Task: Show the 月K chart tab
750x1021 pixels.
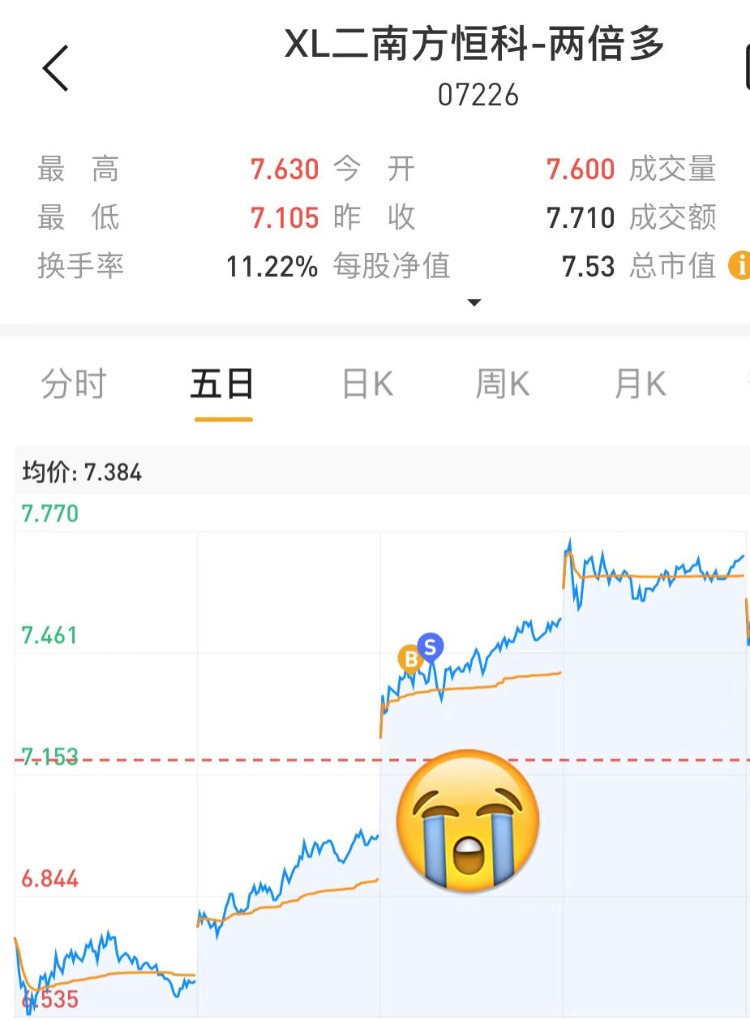Action: 640,384
